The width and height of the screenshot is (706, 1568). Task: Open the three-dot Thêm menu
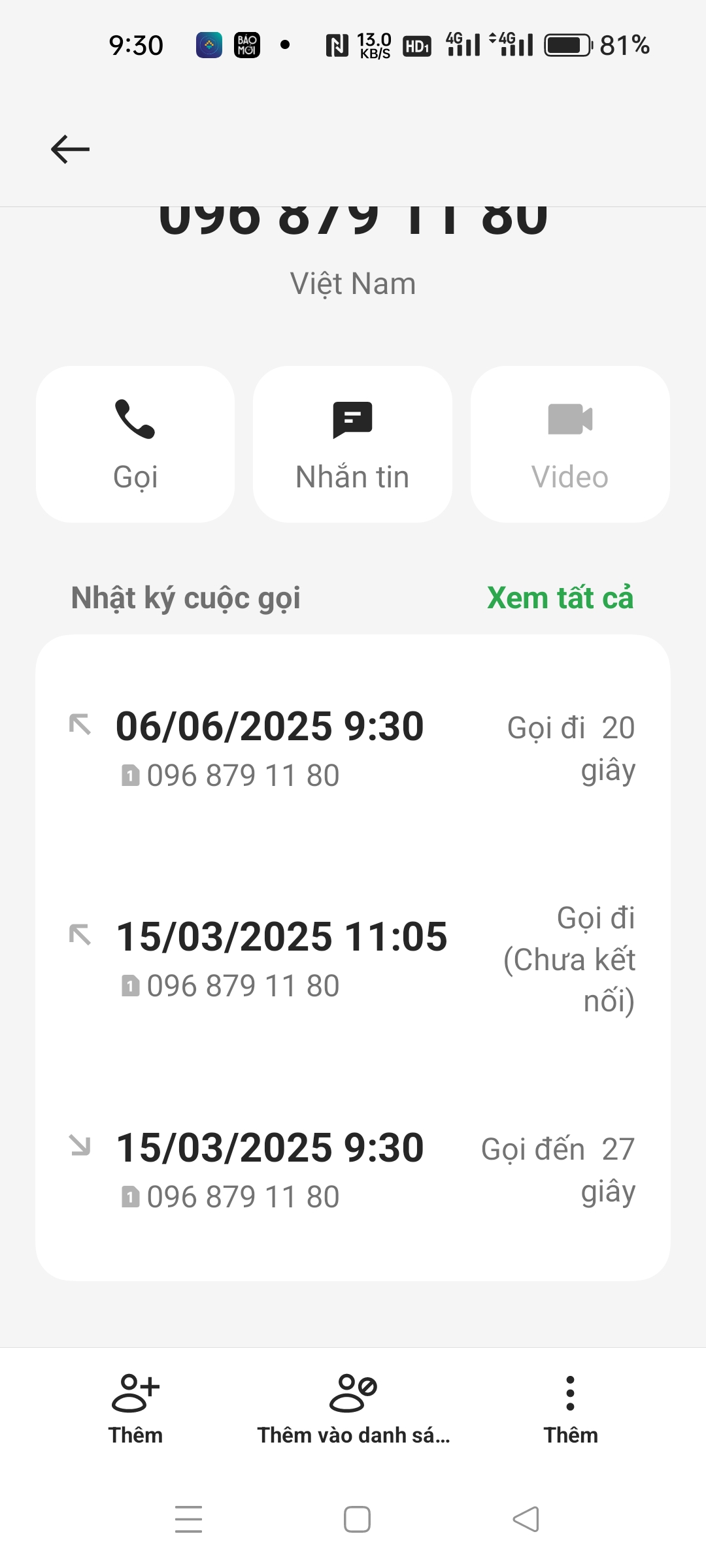click(x=570, y=1408)
